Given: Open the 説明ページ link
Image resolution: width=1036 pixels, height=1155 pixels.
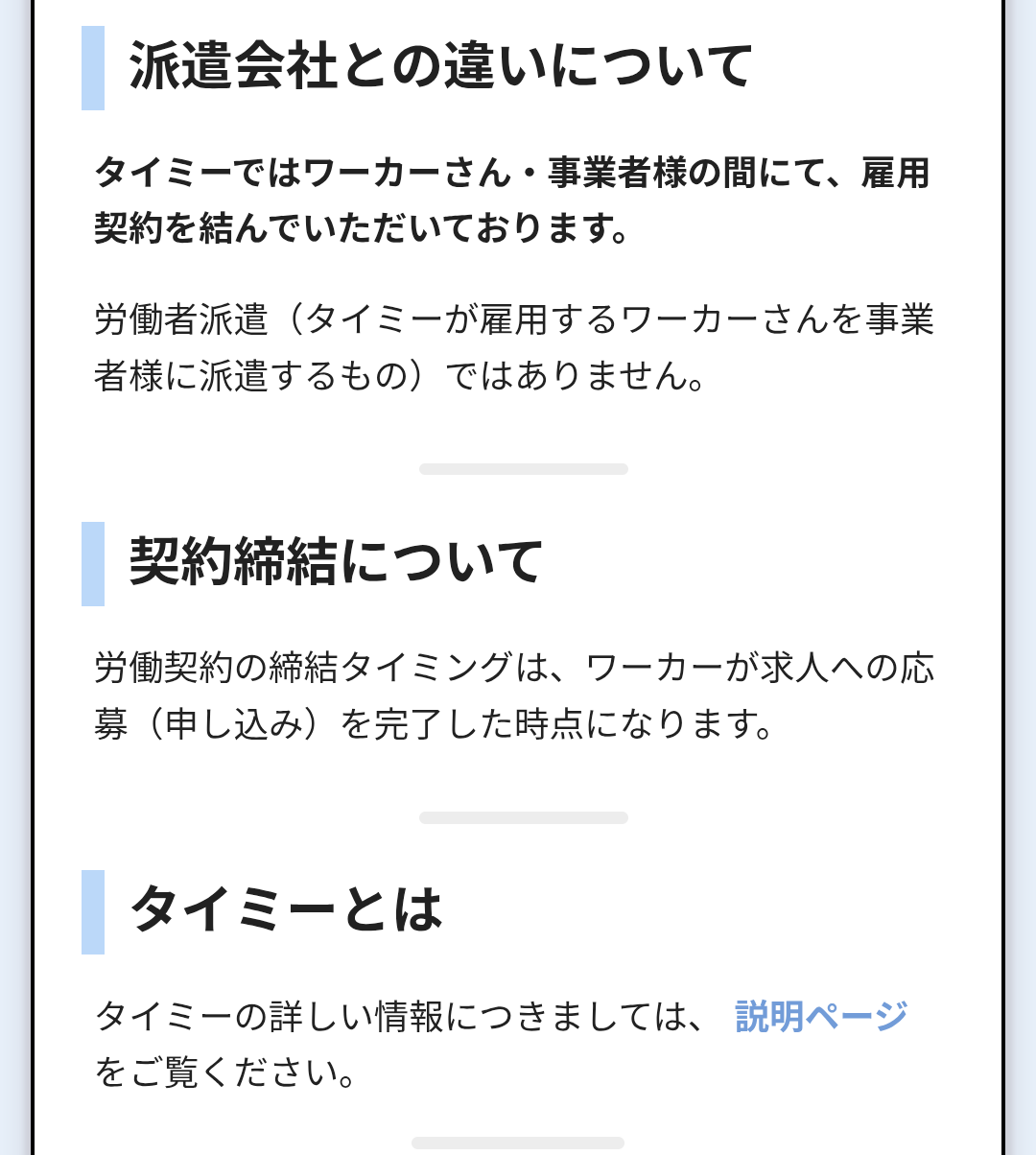Looking at the screenshot, I should pyautogui.click(x=821, y=1016).
